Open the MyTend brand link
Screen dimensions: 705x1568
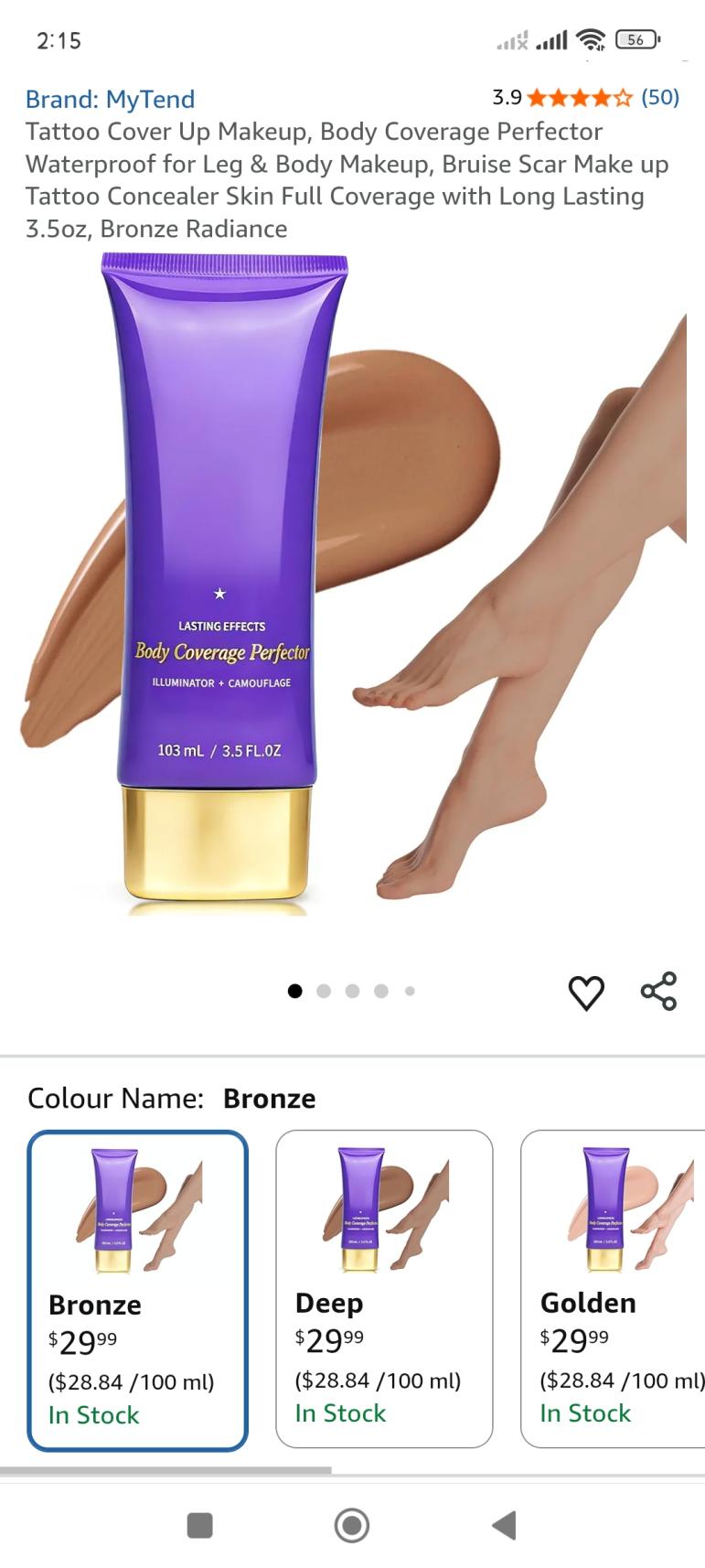[x=110, y=99]
